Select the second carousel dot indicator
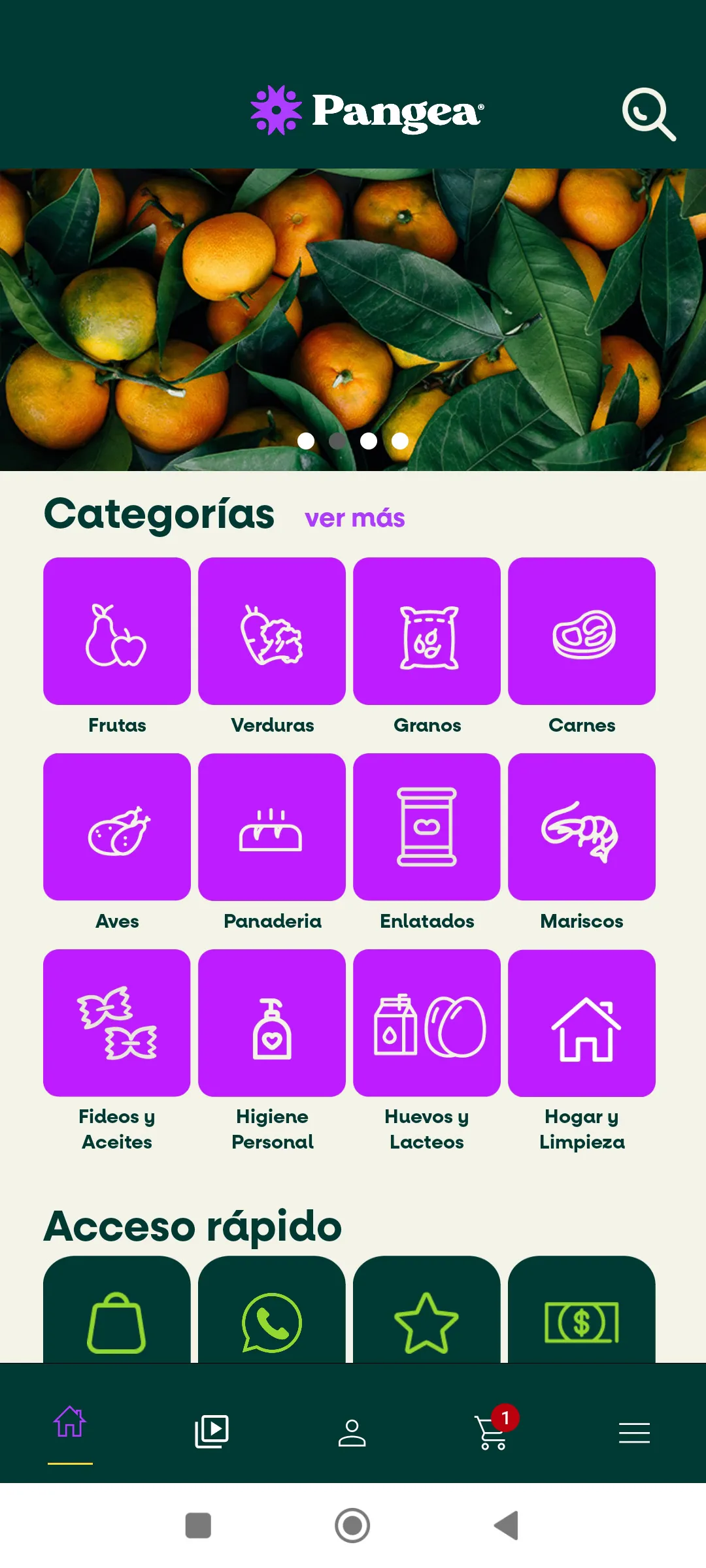 click(337, 442)
